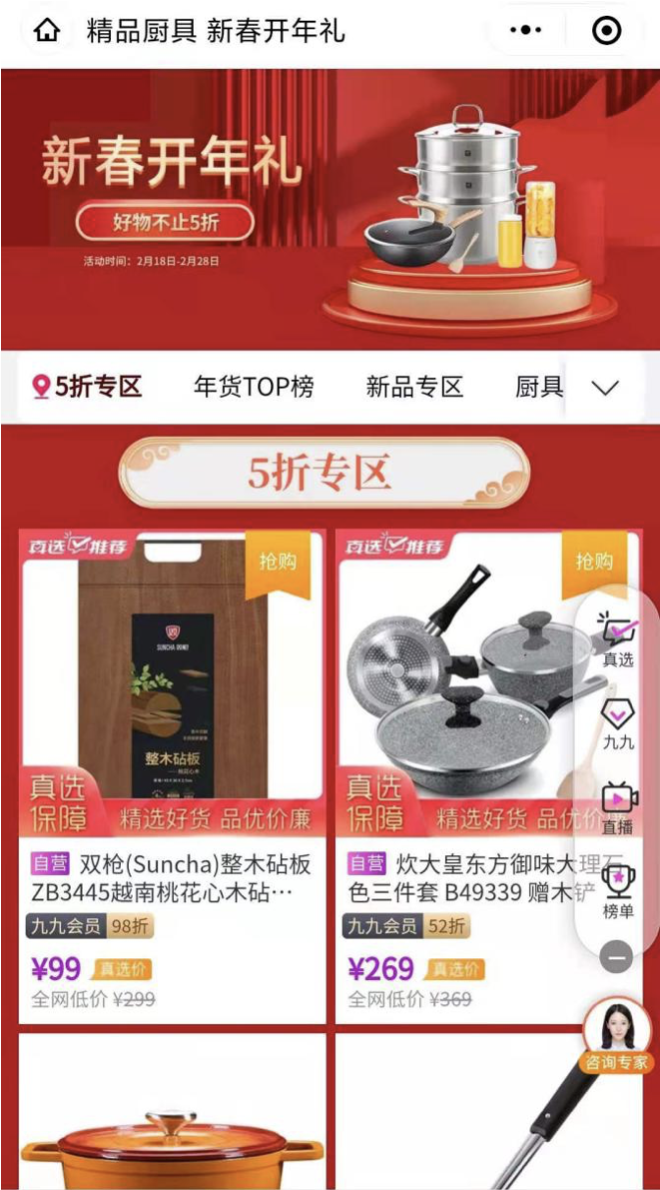Switch to the 厨具 tab

540,387
